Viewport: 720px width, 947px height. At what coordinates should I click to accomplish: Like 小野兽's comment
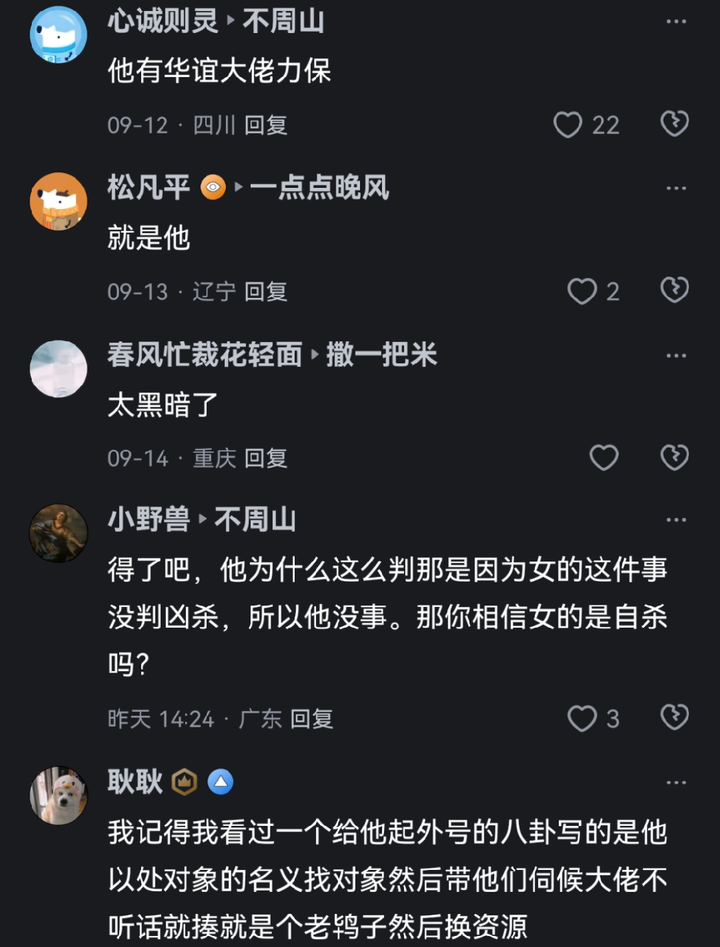tap(582, 718)
